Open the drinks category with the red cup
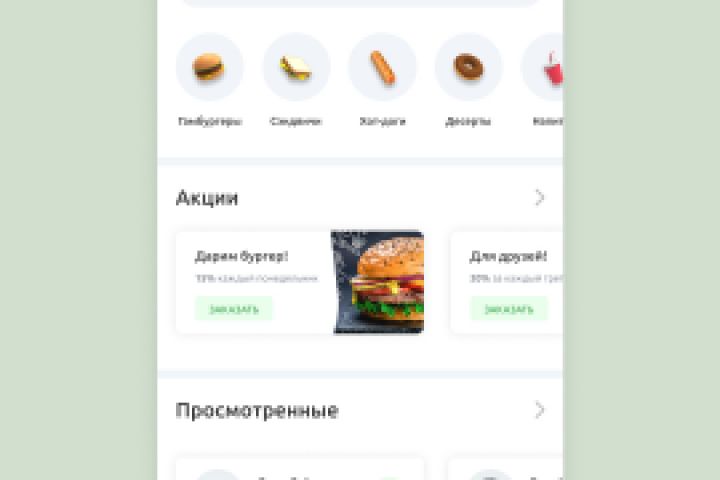Image resolution: width=720 pixels, height=480 pixels. click(546, 68)
